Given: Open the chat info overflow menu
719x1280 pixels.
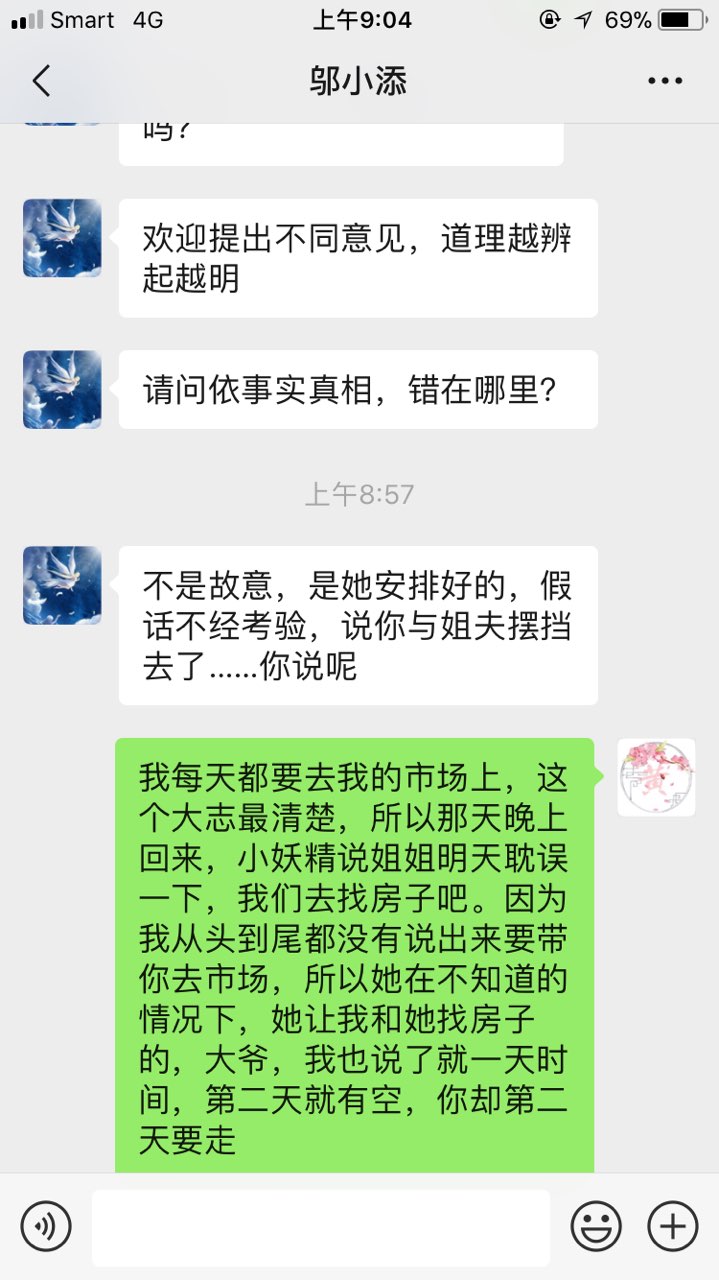Looking at the screenshot, I should [x=665, y=81].
